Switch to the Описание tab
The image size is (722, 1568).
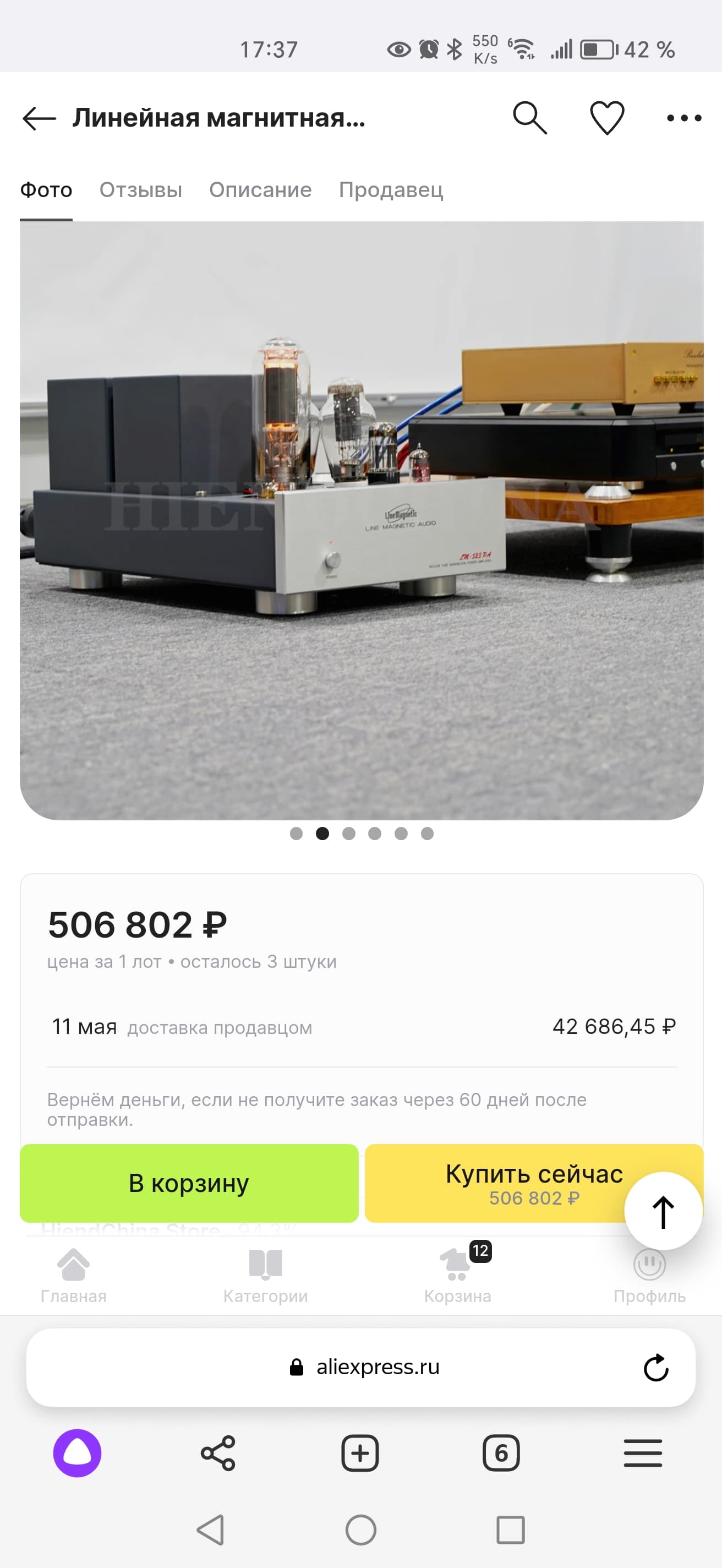[x=260, y=190]
